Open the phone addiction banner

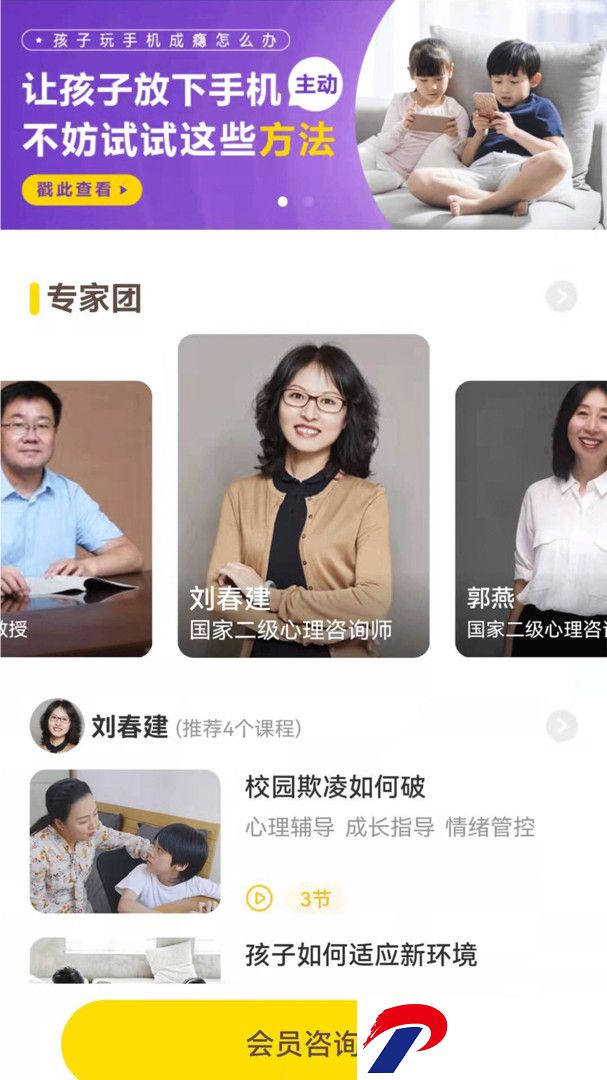click(303, 114)
